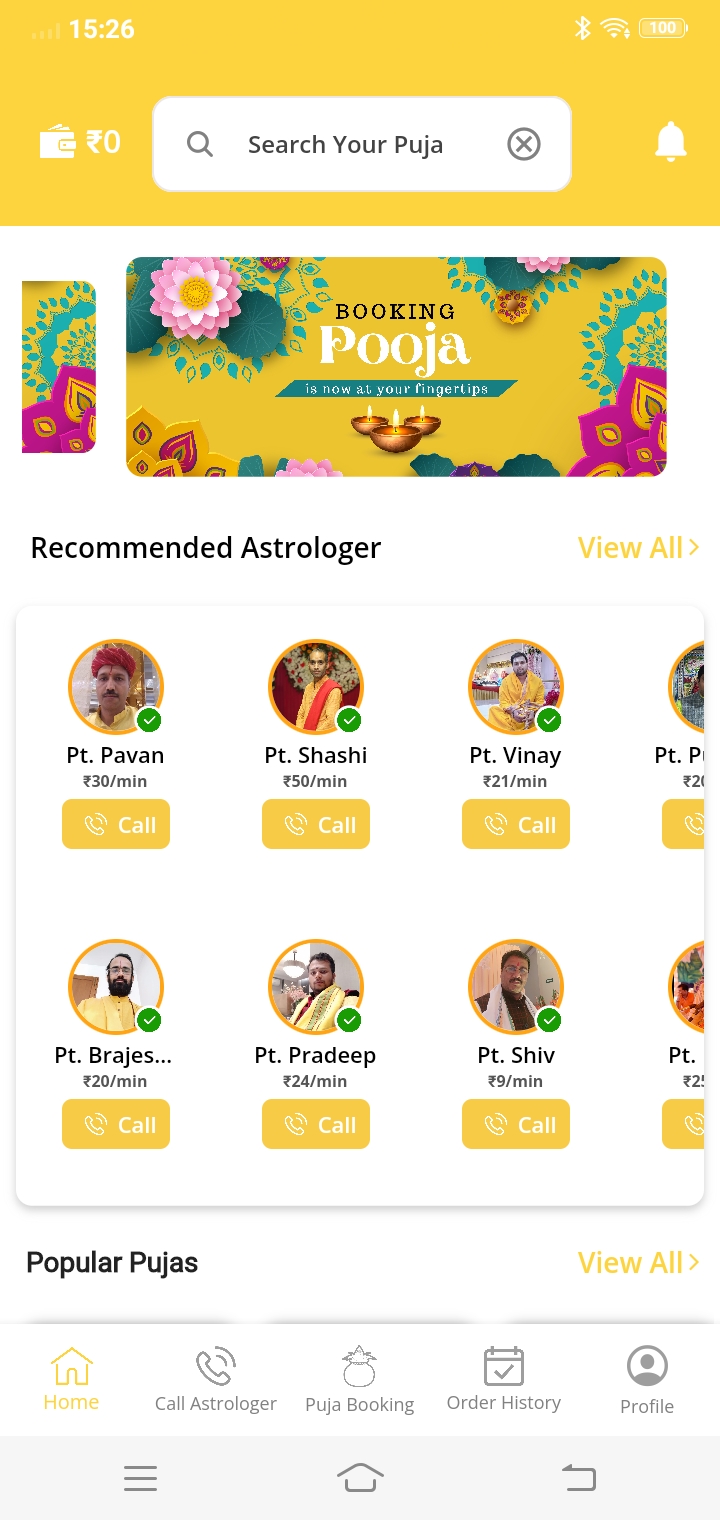Open the Order History tab

pos(504,1380)
